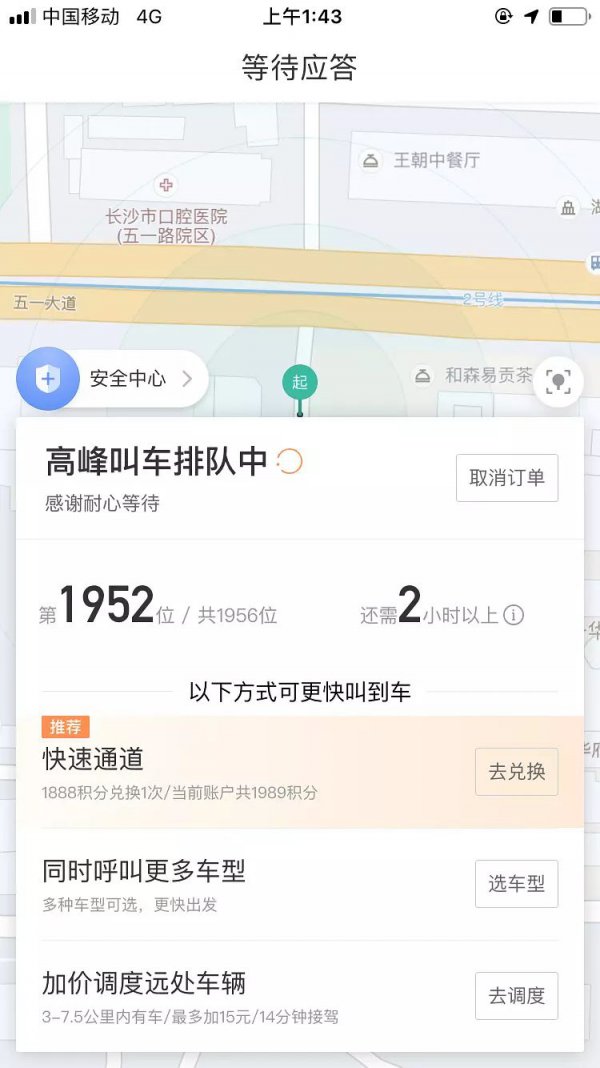Choose more car types with 选车型
This screenshot has height=1068, width=600.
[x=516, y=884]
